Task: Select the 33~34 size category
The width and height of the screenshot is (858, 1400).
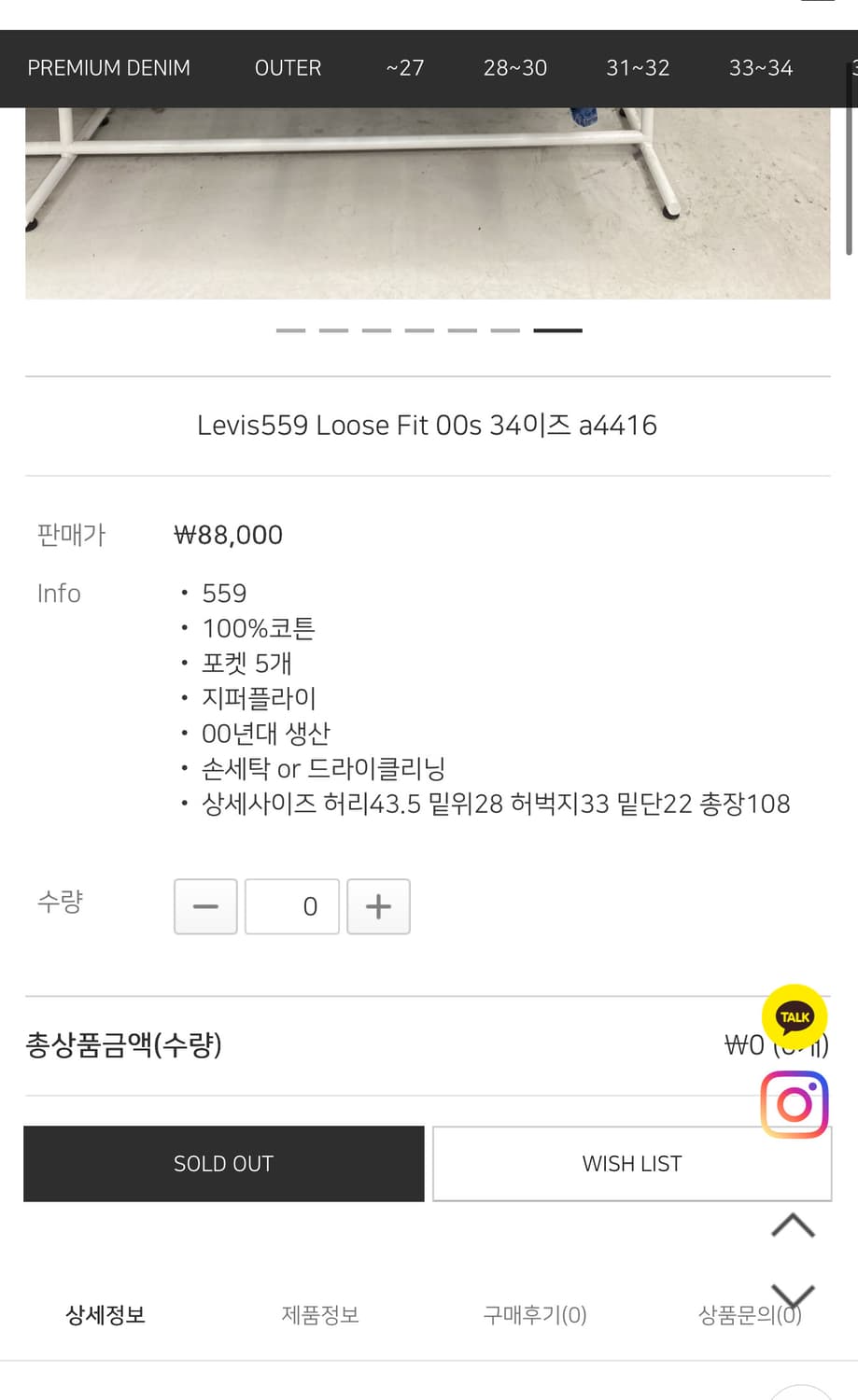Action: tap(759, 68)
